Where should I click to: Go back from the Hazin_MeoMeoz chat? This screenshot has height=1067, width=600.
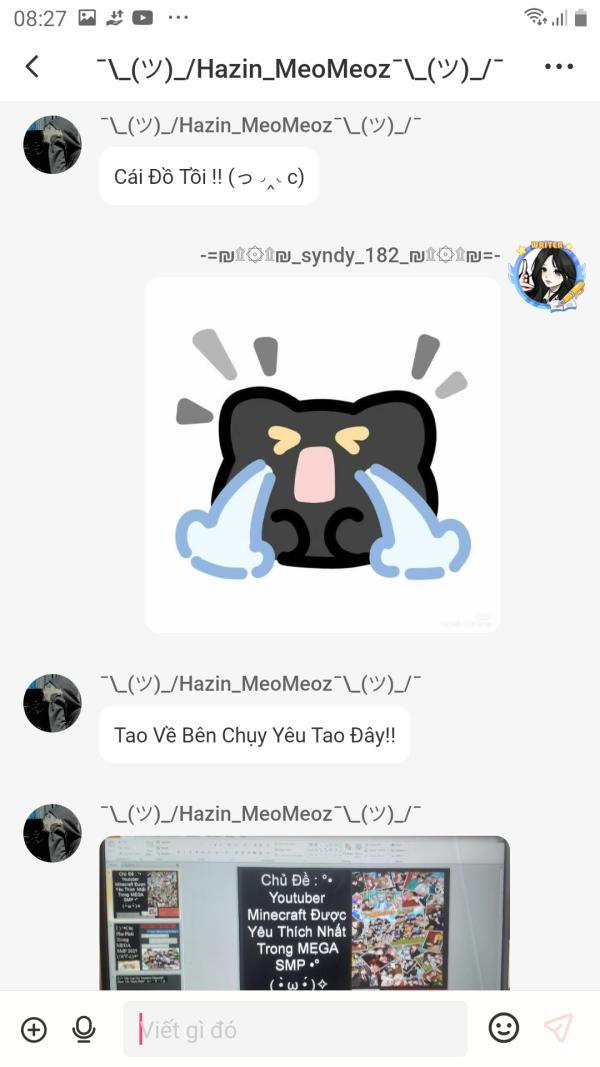[x=32, y=67]
